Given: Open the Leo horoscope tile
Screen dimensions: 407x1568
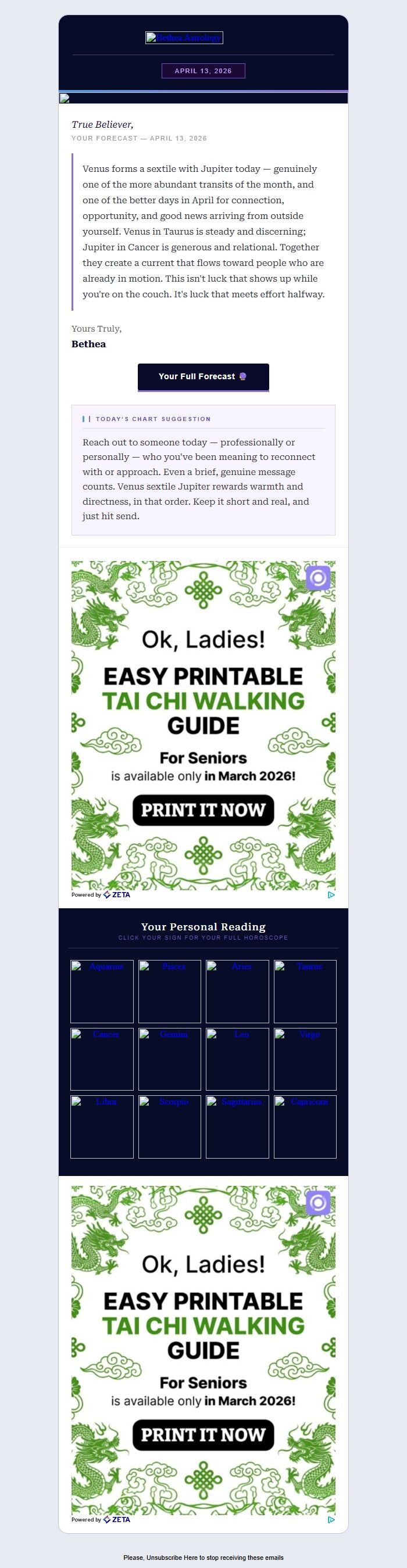Looking at the screenshot, I should coord(237,1059).
